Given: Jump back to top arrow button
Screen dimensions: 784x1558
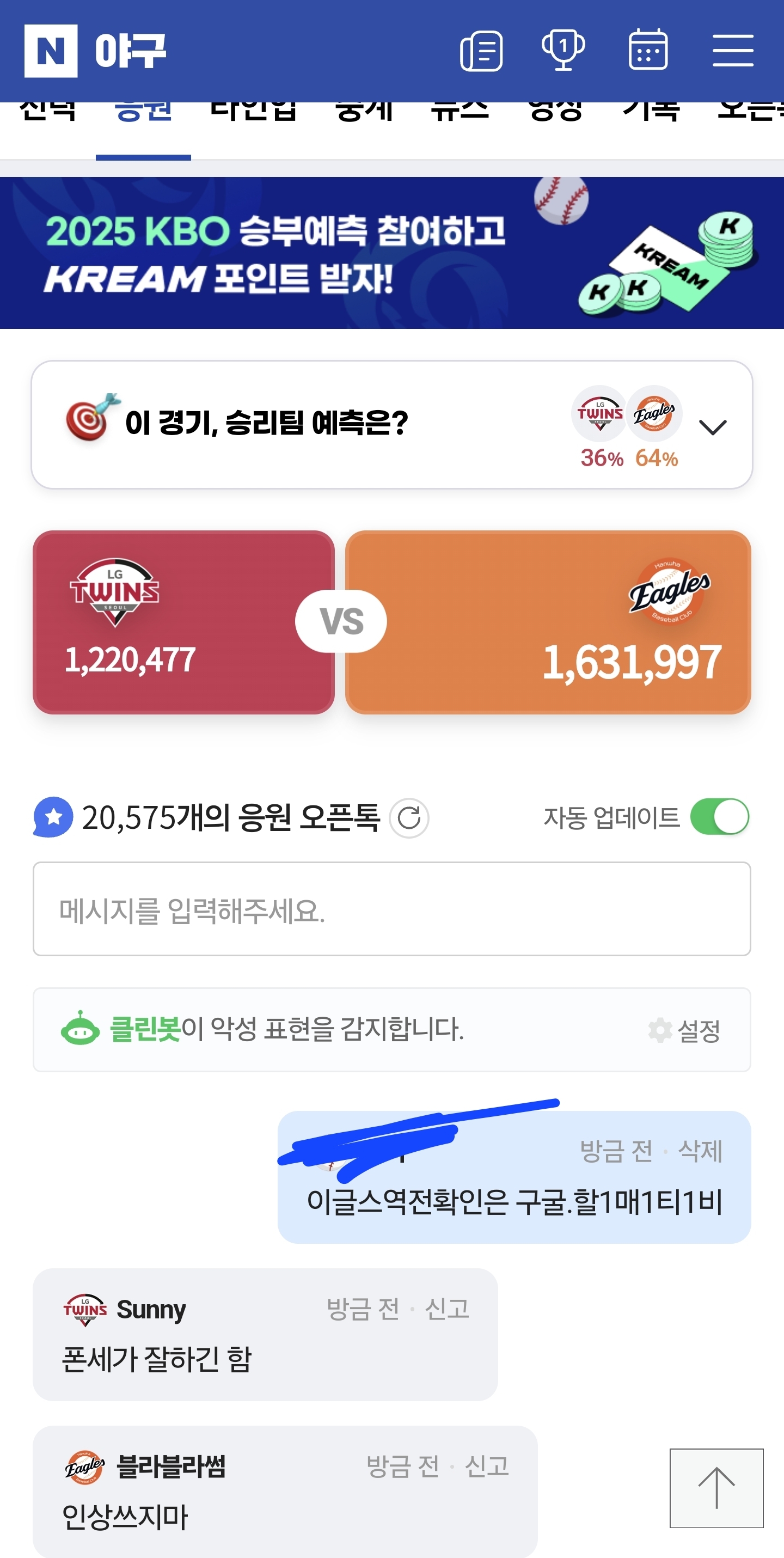Looking at the screenshot, I should click(716, 1488).
